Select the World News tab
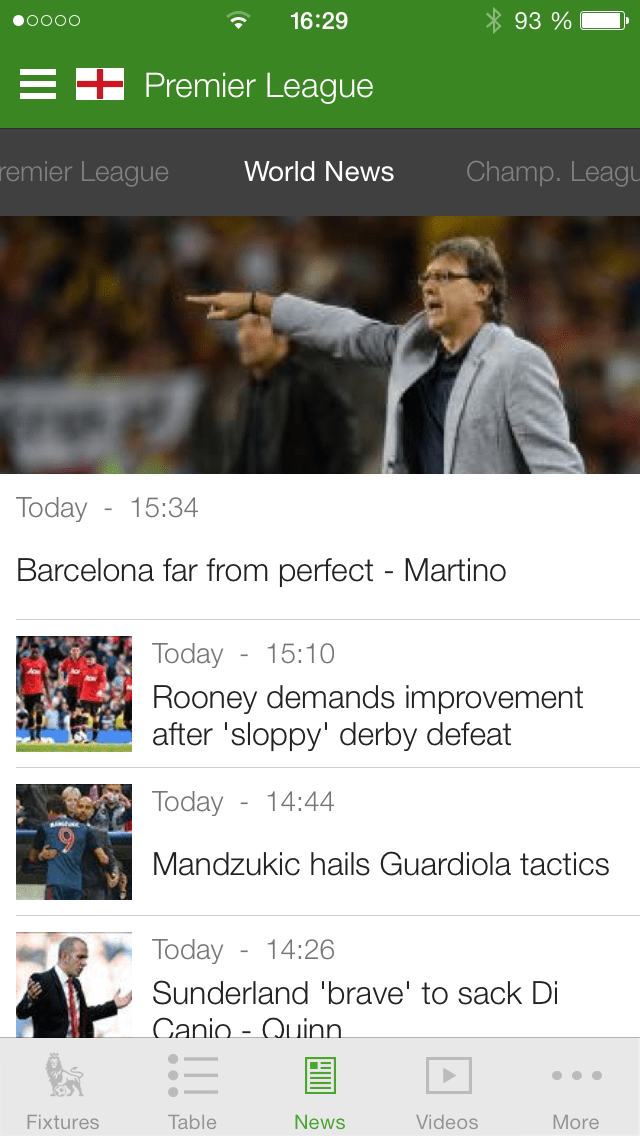The image size is (640, 1136). click(x=319, y=172)
